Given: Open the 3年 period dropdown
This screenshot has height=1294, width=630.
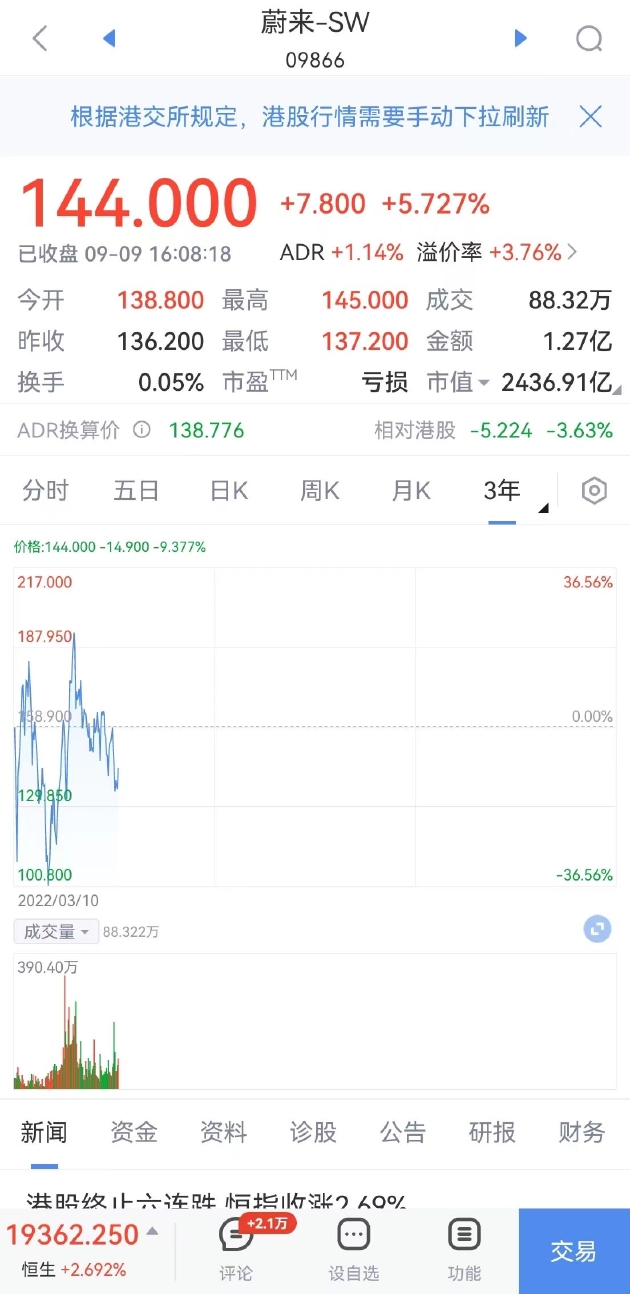Looking at the screenshot, I should (x=509, y=491).
